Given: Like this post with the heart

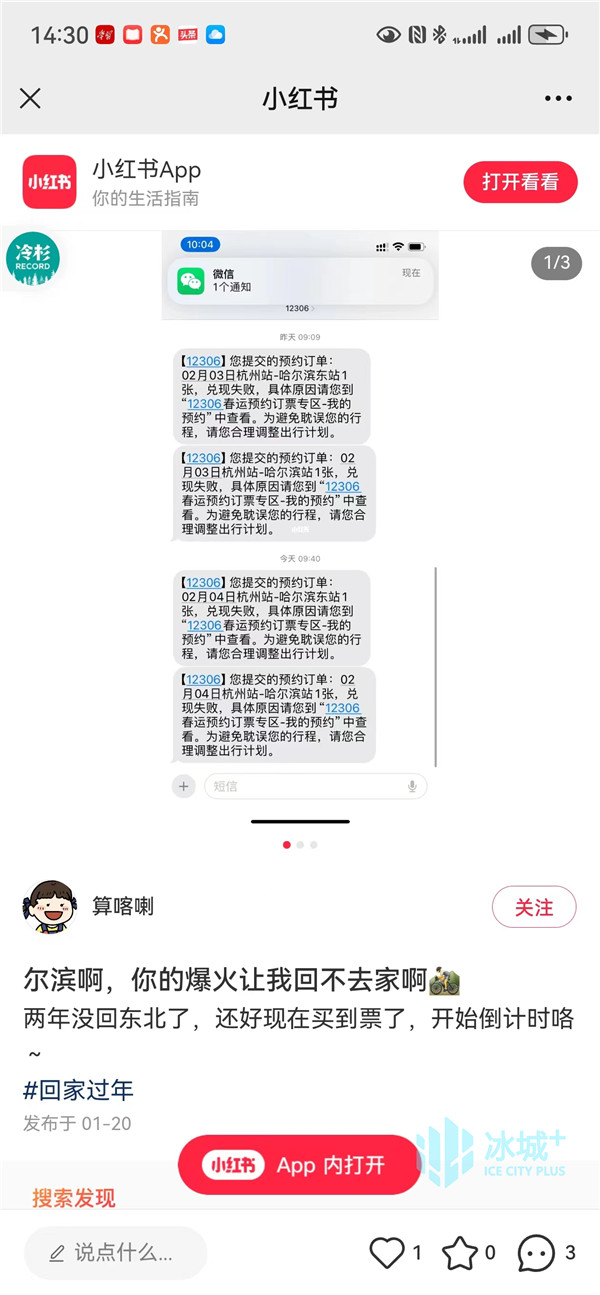Looking at the screenshot, I should pos(387,1252).
